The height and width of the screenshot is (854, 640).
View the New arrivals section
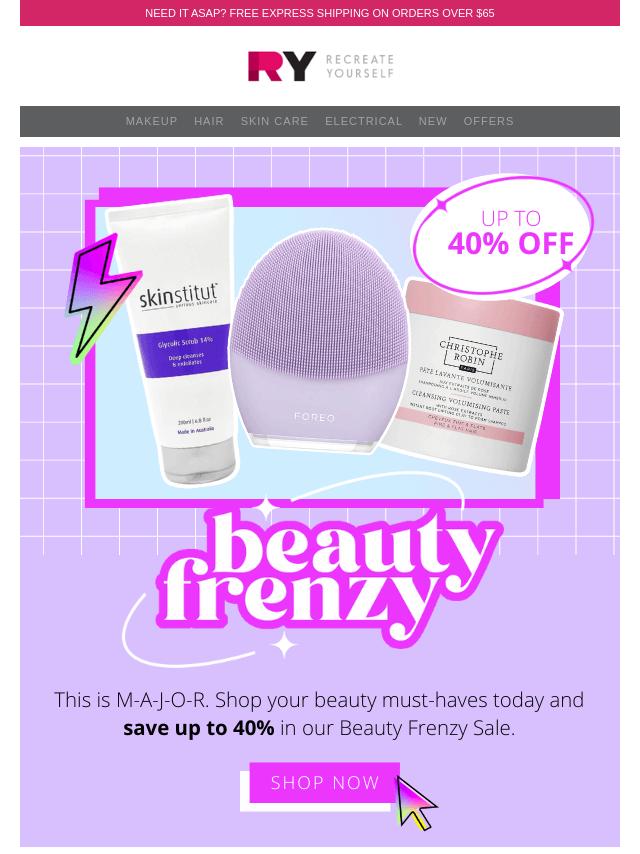[x=433, y=121]
